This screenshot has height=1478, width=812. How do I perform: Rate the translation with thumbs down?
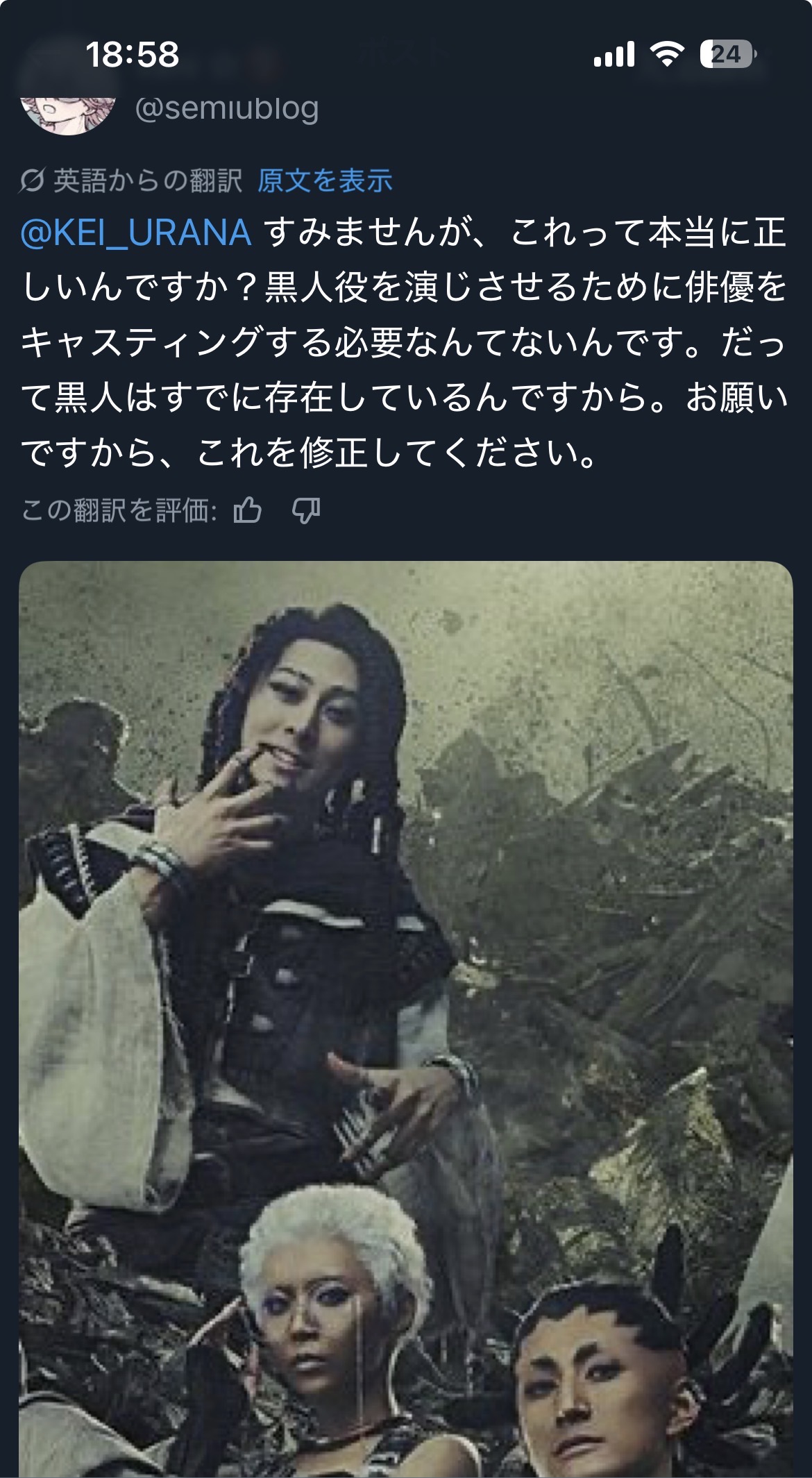306,510
